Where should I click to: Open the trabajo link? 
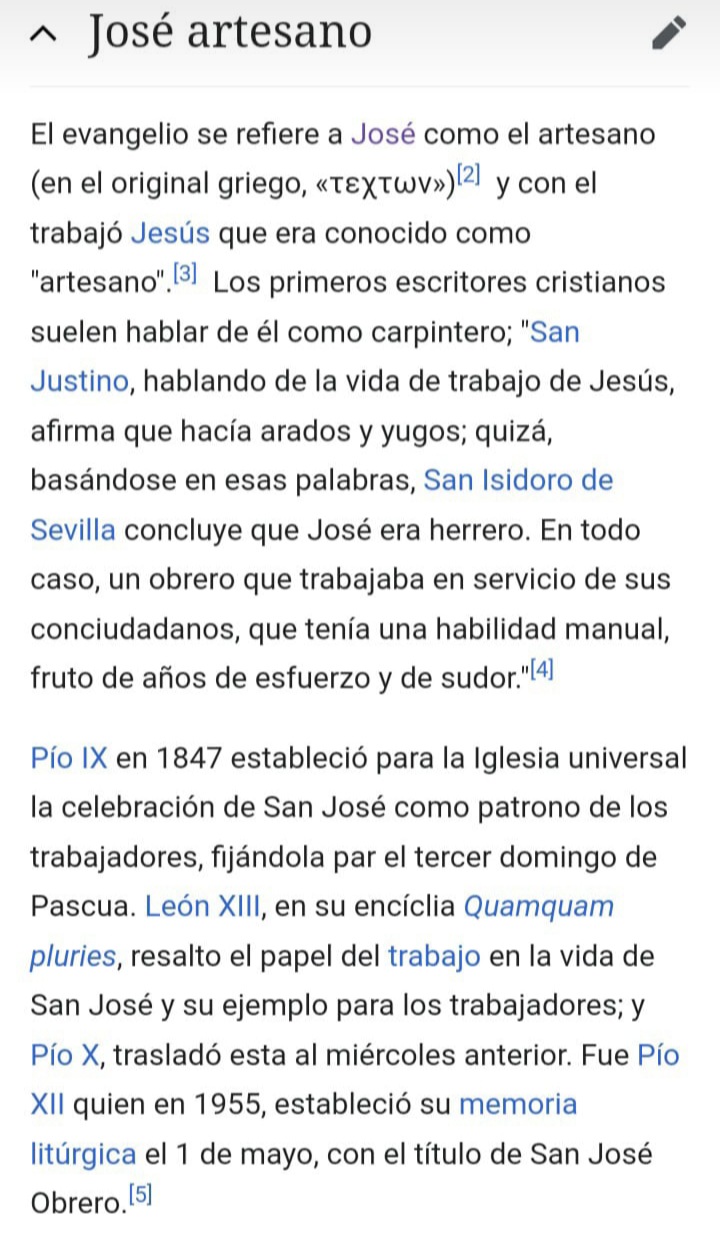tap(434, 956)
